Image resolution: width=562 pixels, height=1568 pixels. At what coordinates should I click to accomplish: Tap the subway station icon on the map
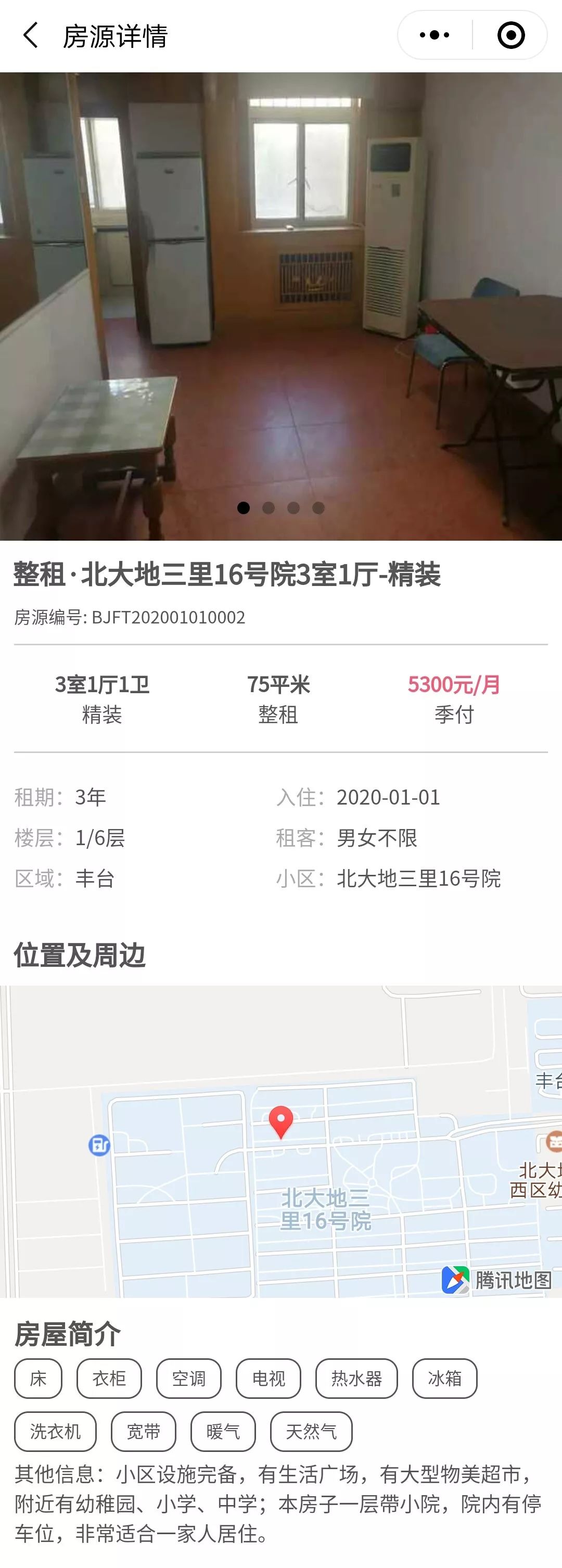(100, 1144)
